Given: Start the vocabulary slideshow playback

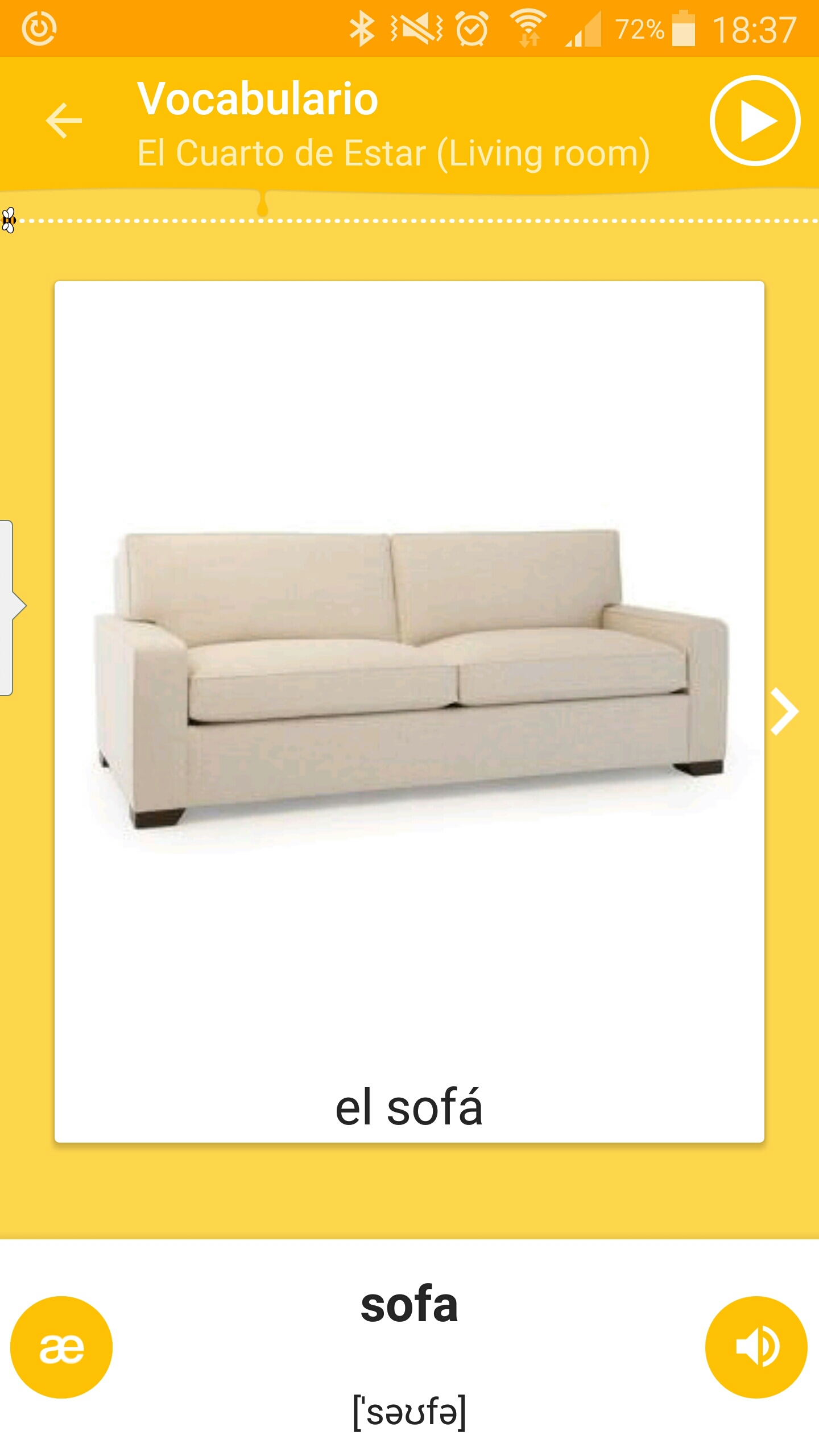Looking at the screenshot, I should point(755,121).
